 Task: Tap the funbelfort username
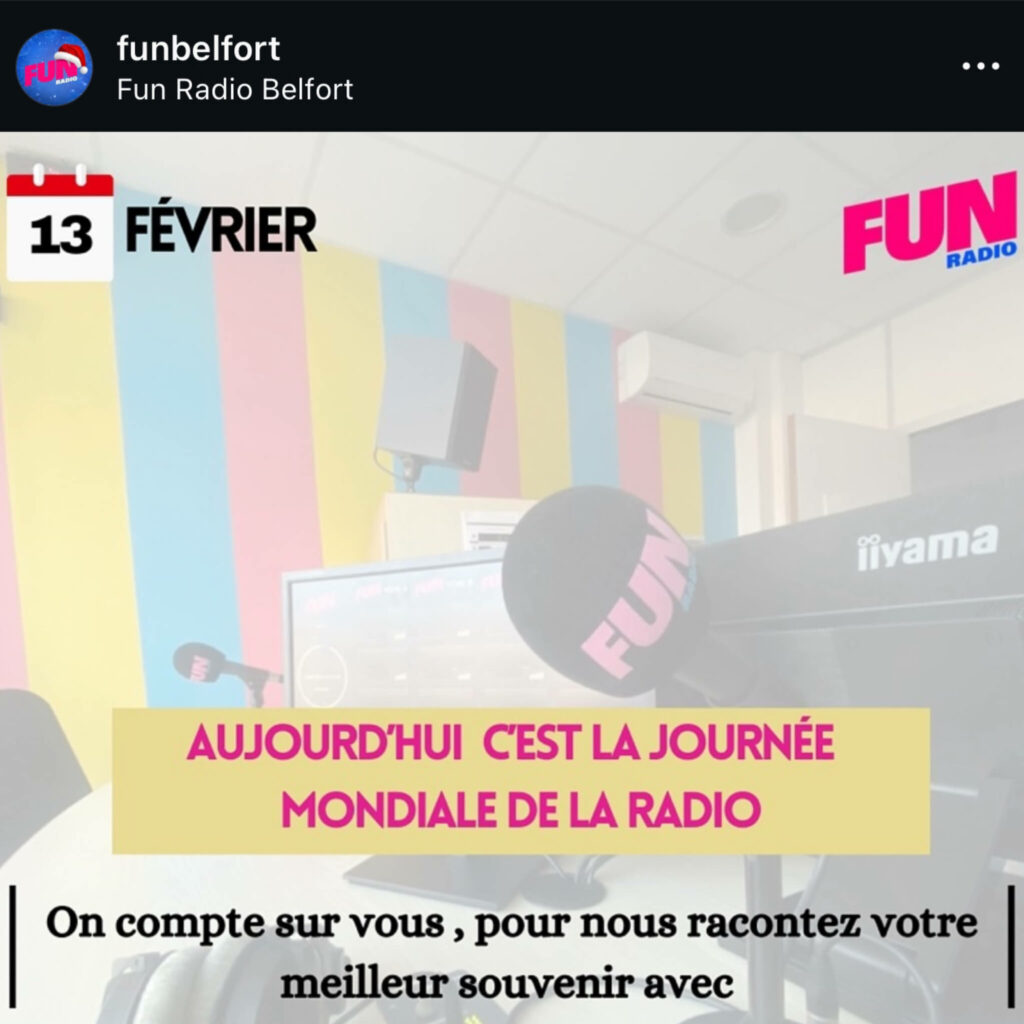click(198, 48)
